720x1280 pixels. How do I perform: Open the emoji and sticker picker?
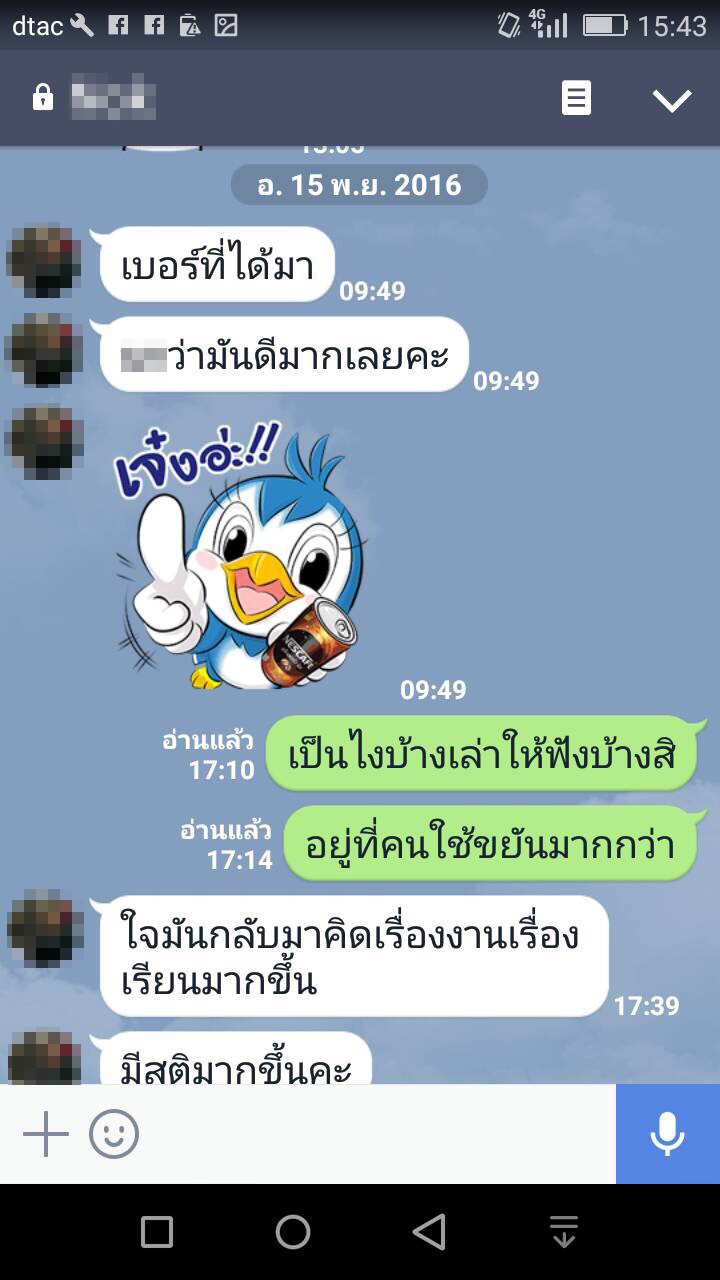[114, 1135]
